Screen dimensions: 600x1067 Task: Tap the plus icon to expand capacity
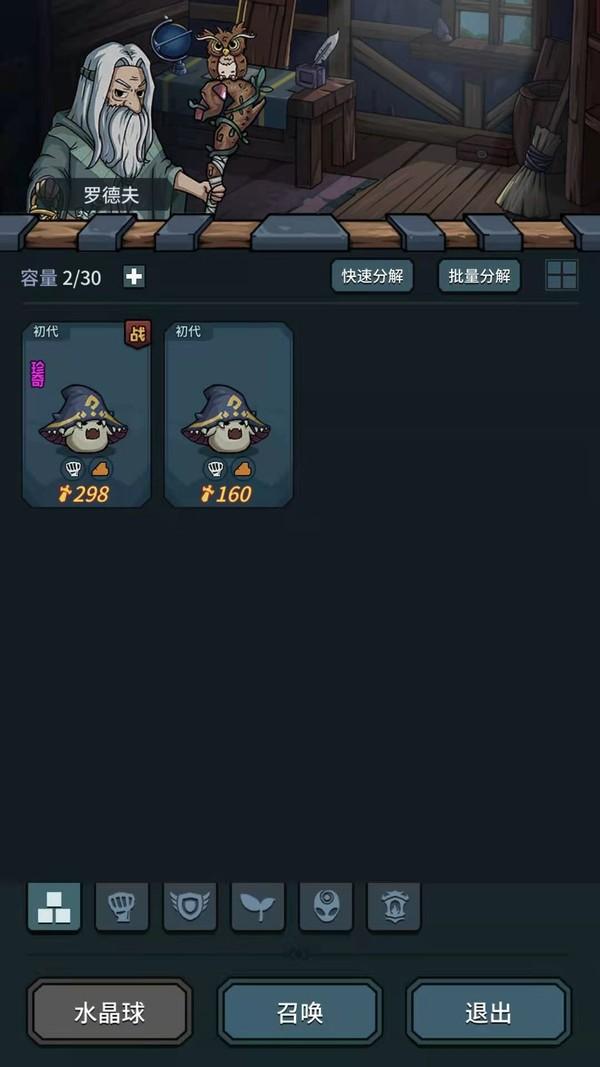(x=134, y=277)
